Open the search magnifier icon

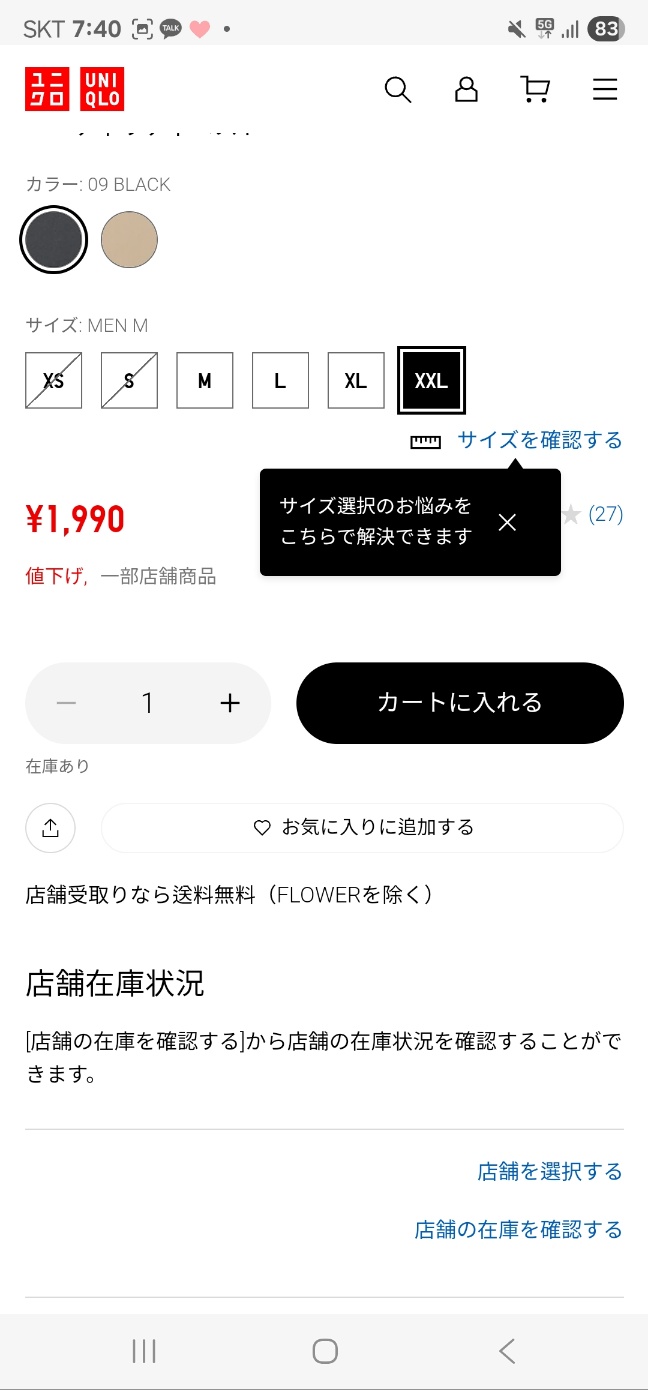(398, 90)
